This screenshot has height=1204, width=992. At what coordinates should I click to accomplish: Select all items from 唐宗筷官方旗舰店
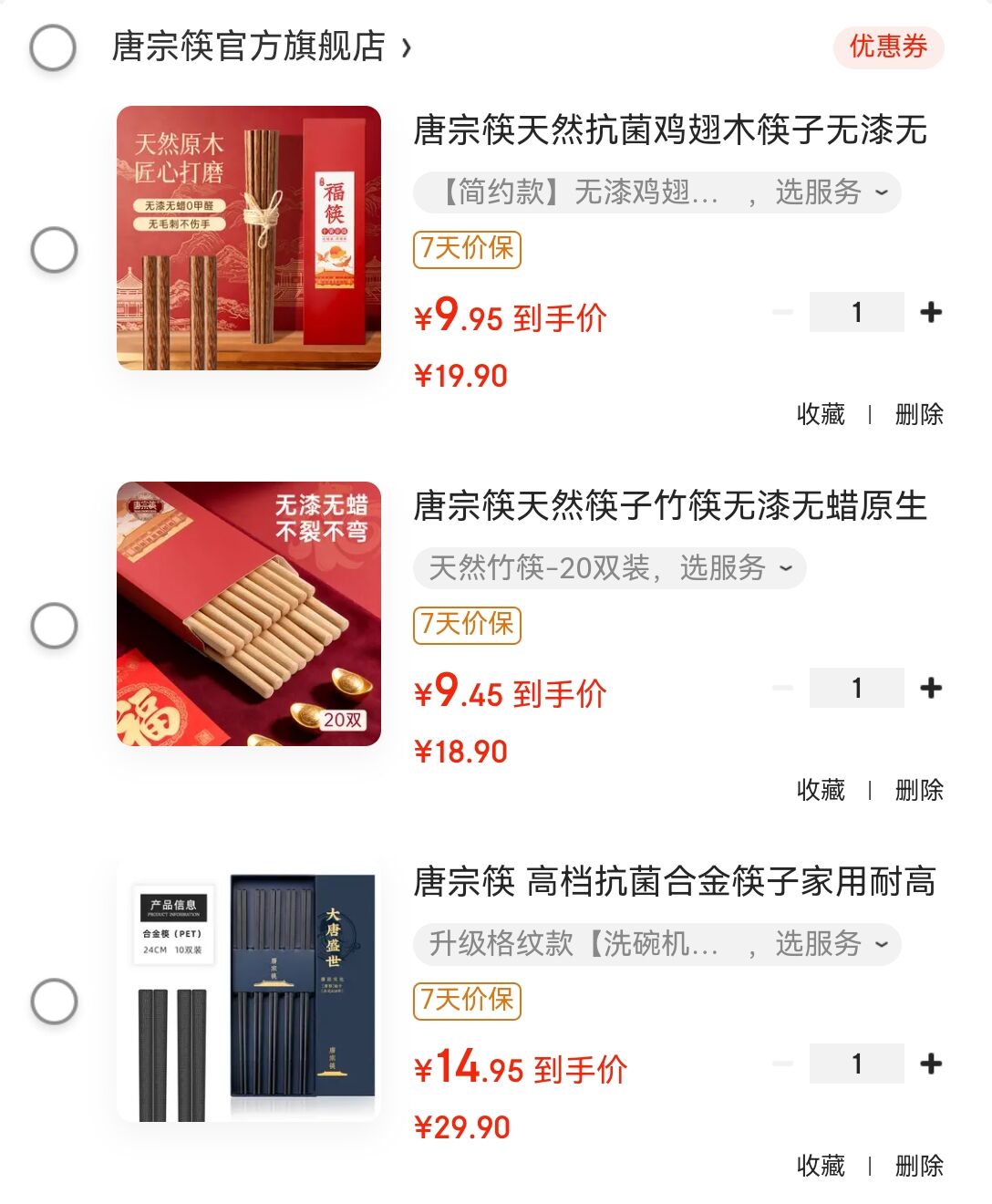click(x=53, y=47)
